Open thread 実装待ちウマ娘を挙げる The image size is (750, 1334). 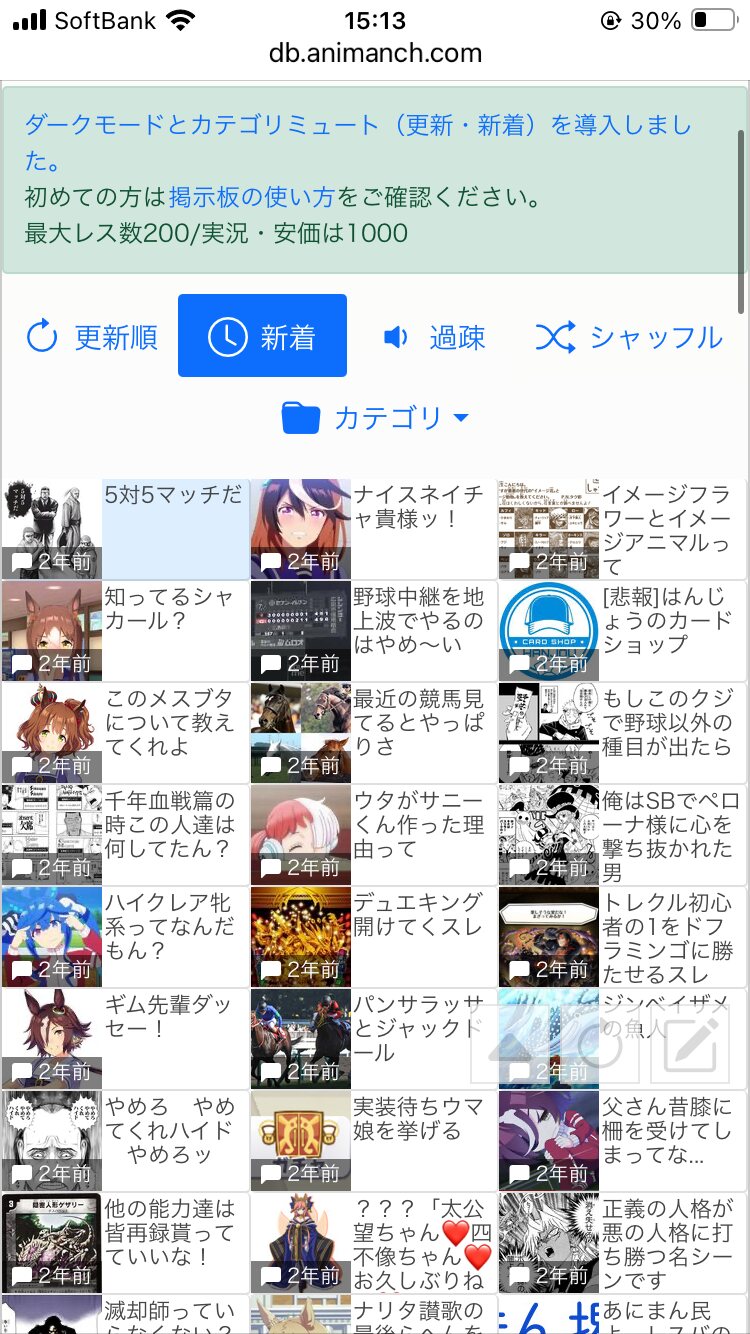(373, 1141)
